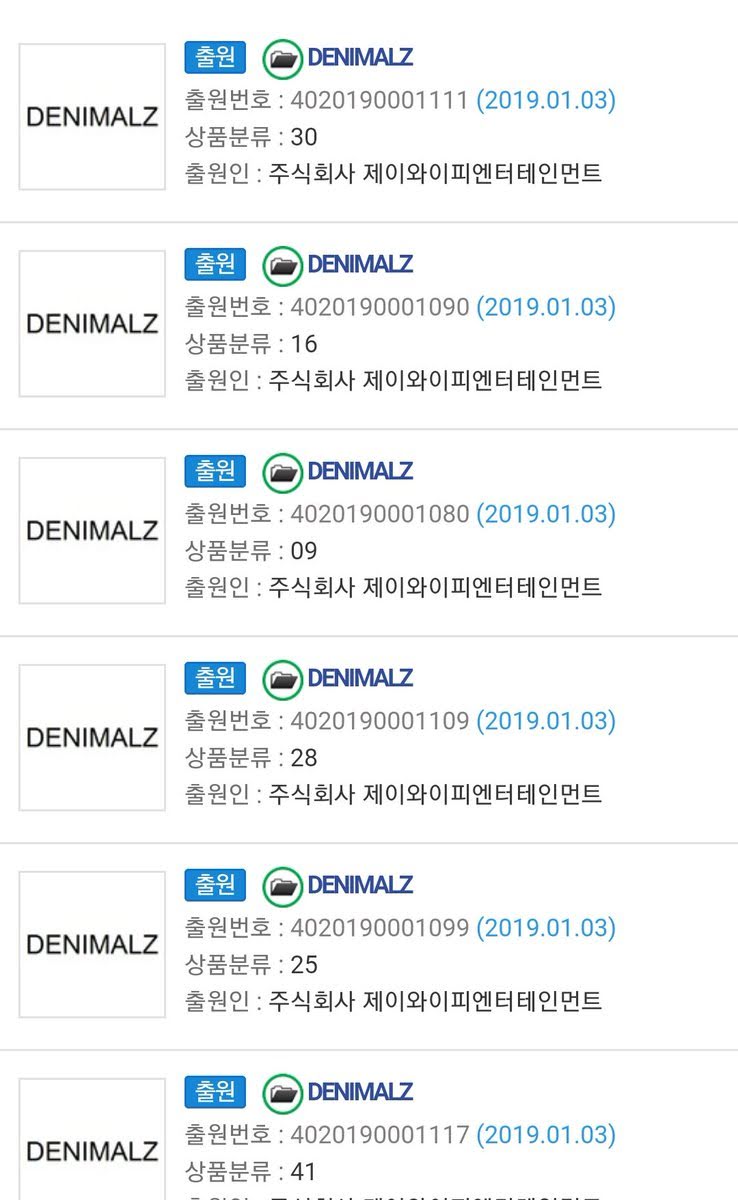
Task: Tap folder icon on class 25 result
Action: tap(282, 887)
